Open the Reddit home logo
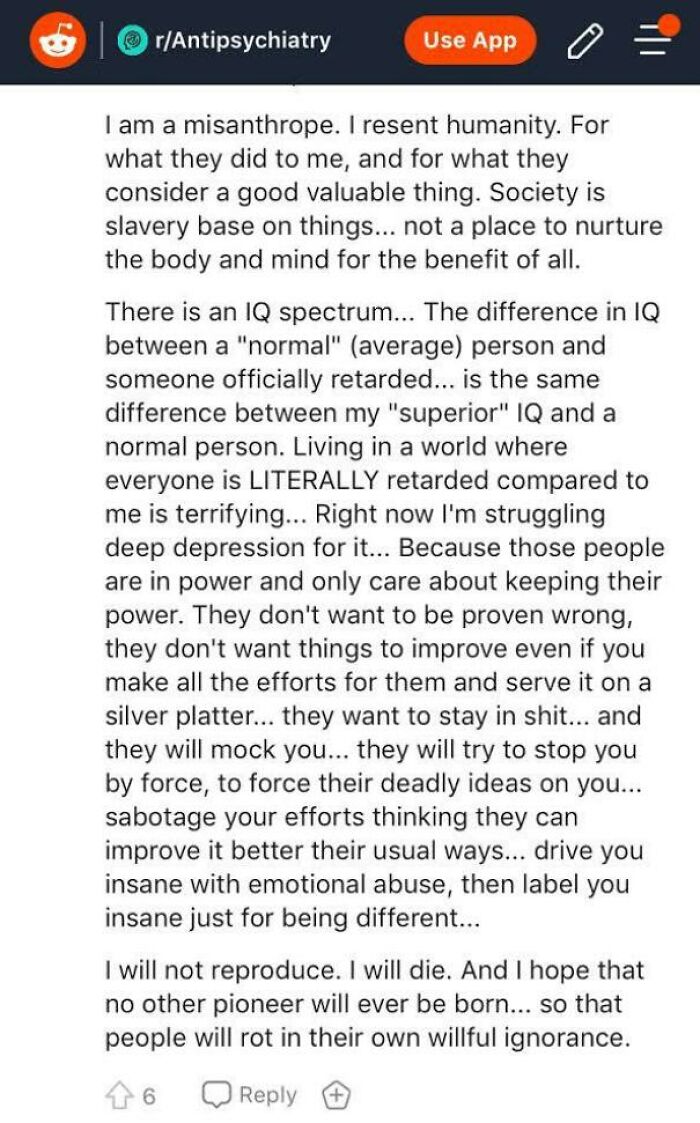 coord(57,42)
